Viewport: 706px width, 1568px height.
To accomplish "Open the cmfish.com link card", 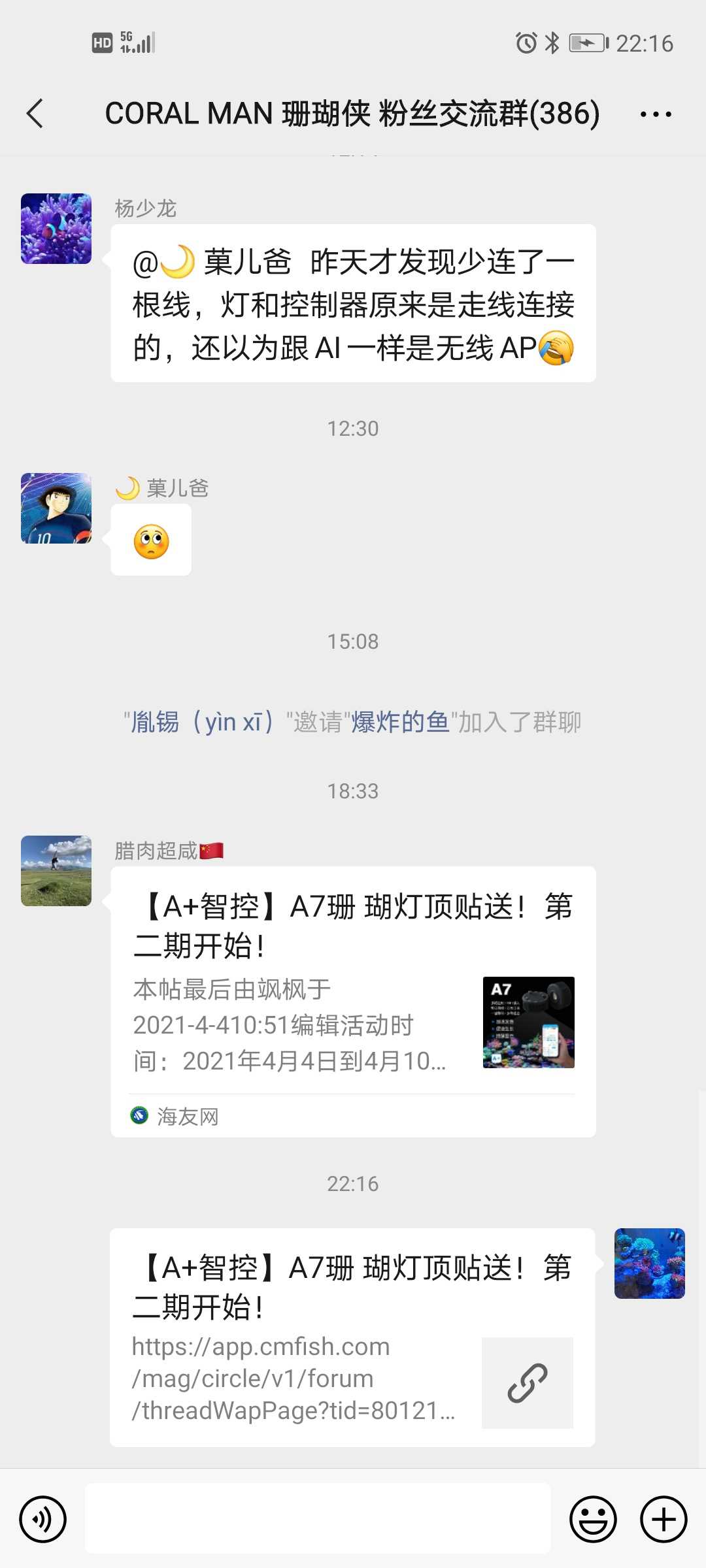I will coord(352,1337).
